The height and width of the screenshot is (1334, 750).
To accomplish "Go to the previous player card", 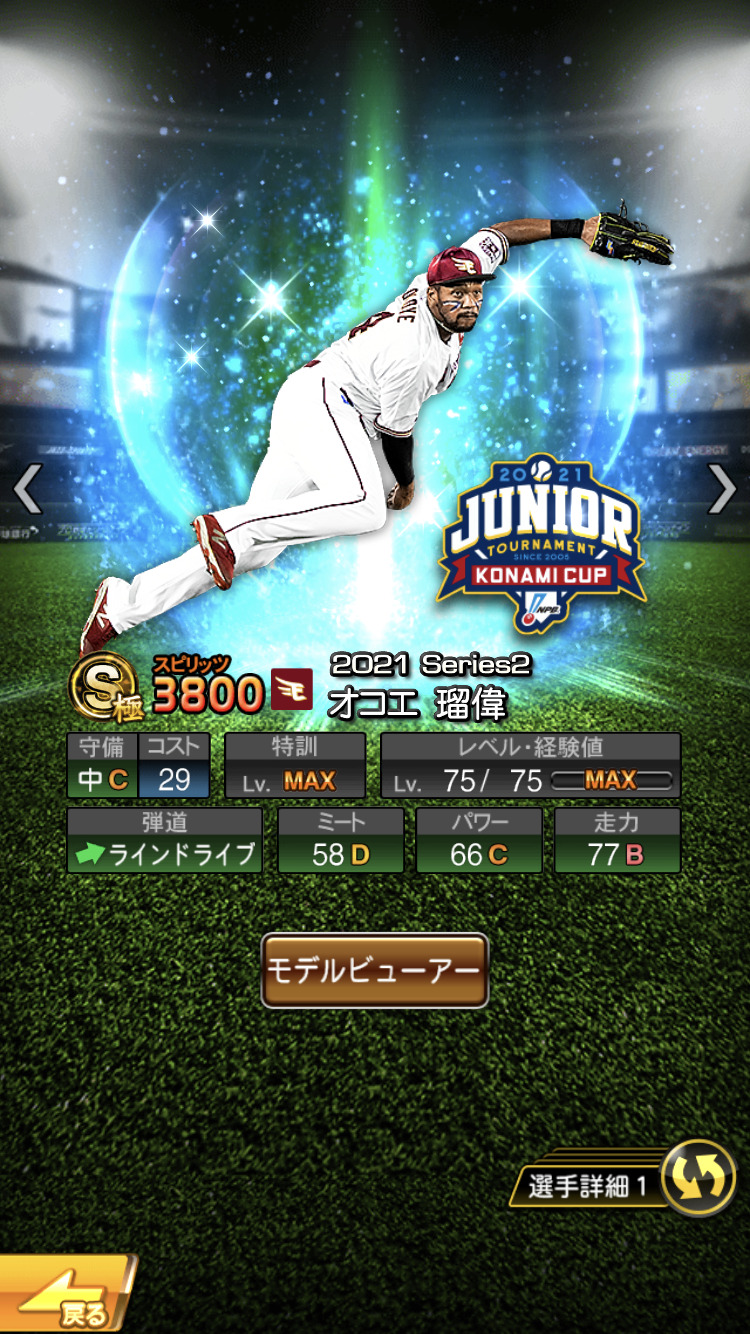I will [27, 489].
